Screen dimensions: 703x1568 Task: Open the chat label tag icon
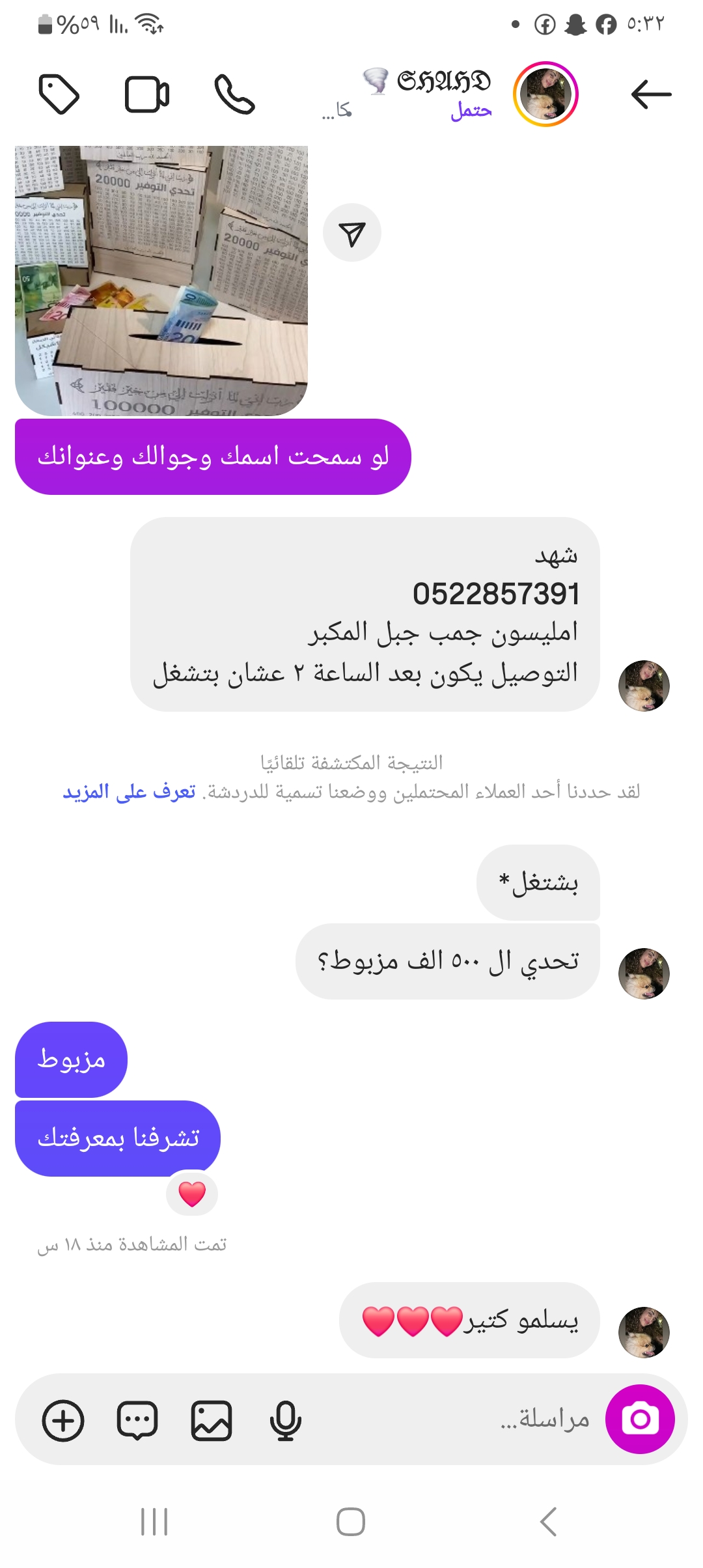pyautogui.click(x=59, y=94)
